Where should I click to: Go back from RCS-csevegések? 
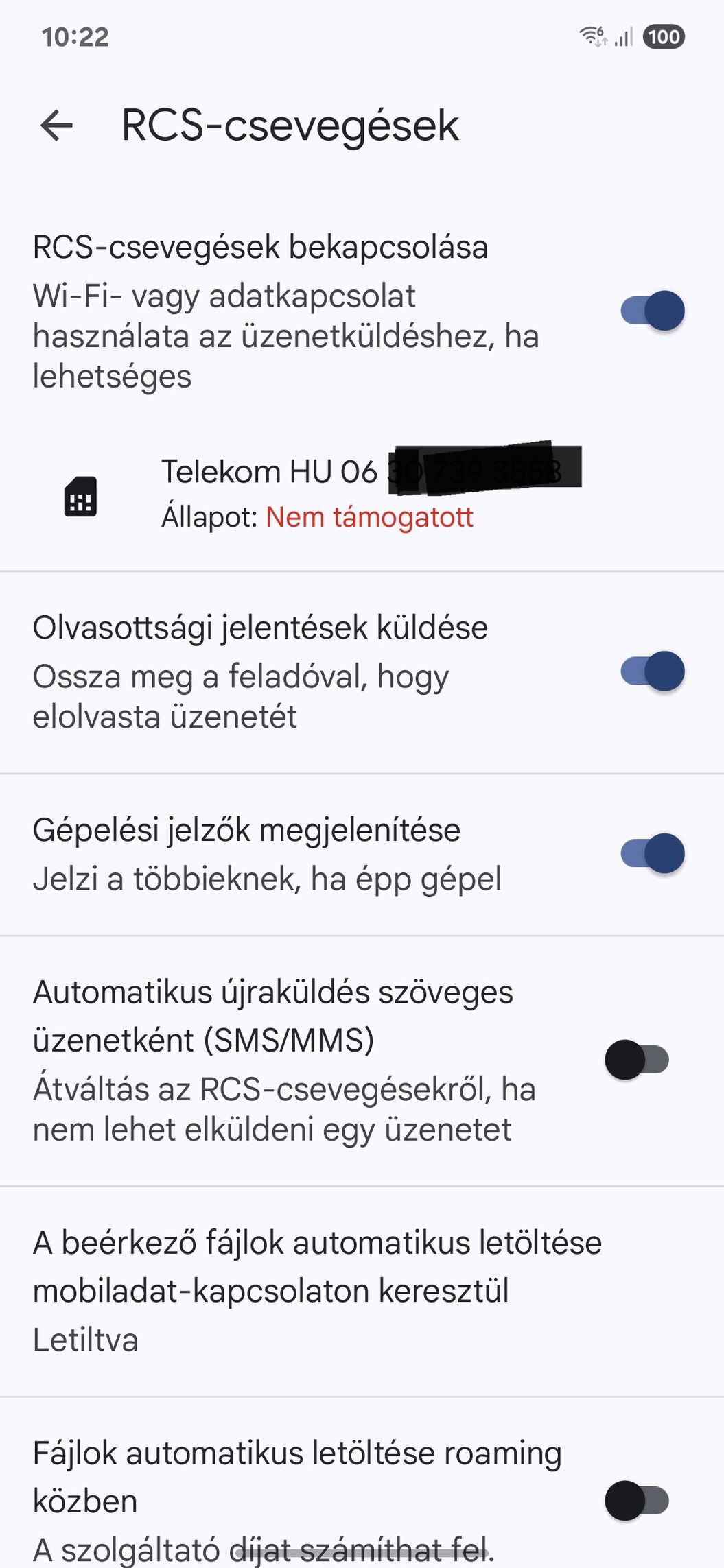click(x=56, y=126)
